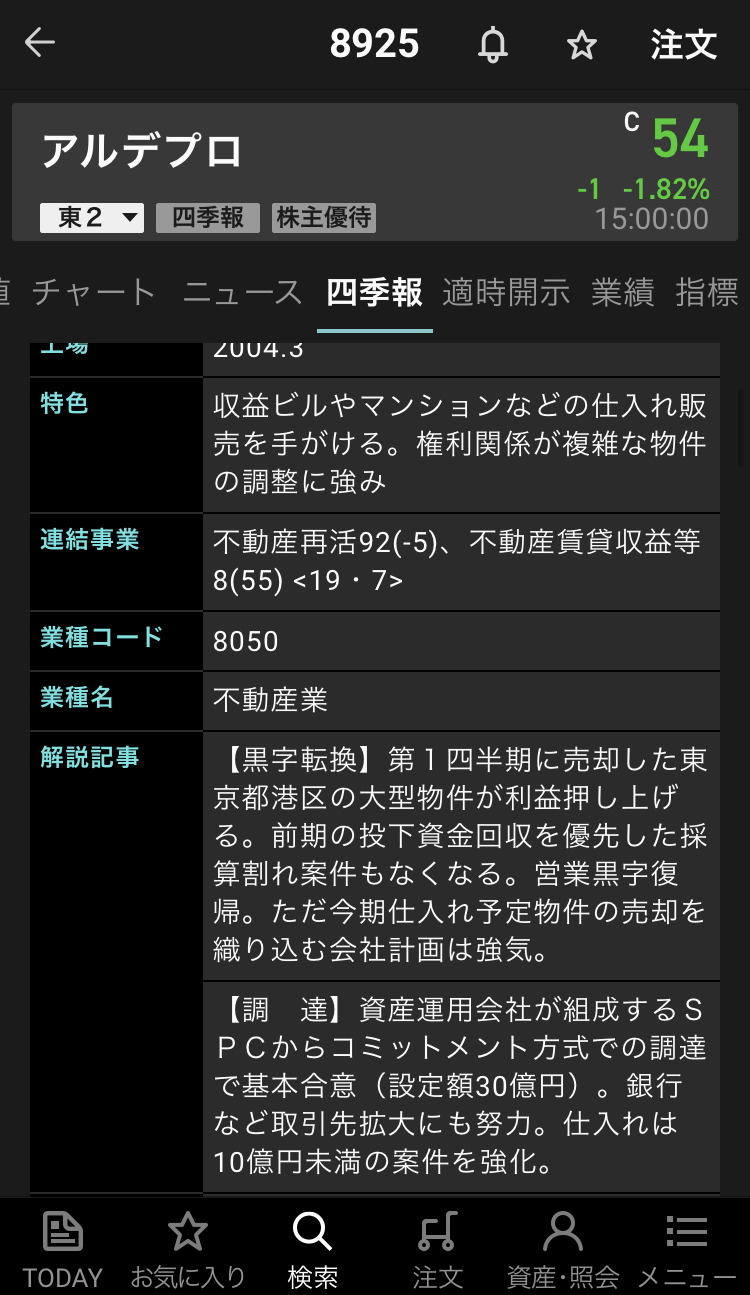Open 注文 in bottom navigation
The image size is (750, 1295).
(437, 1248)
